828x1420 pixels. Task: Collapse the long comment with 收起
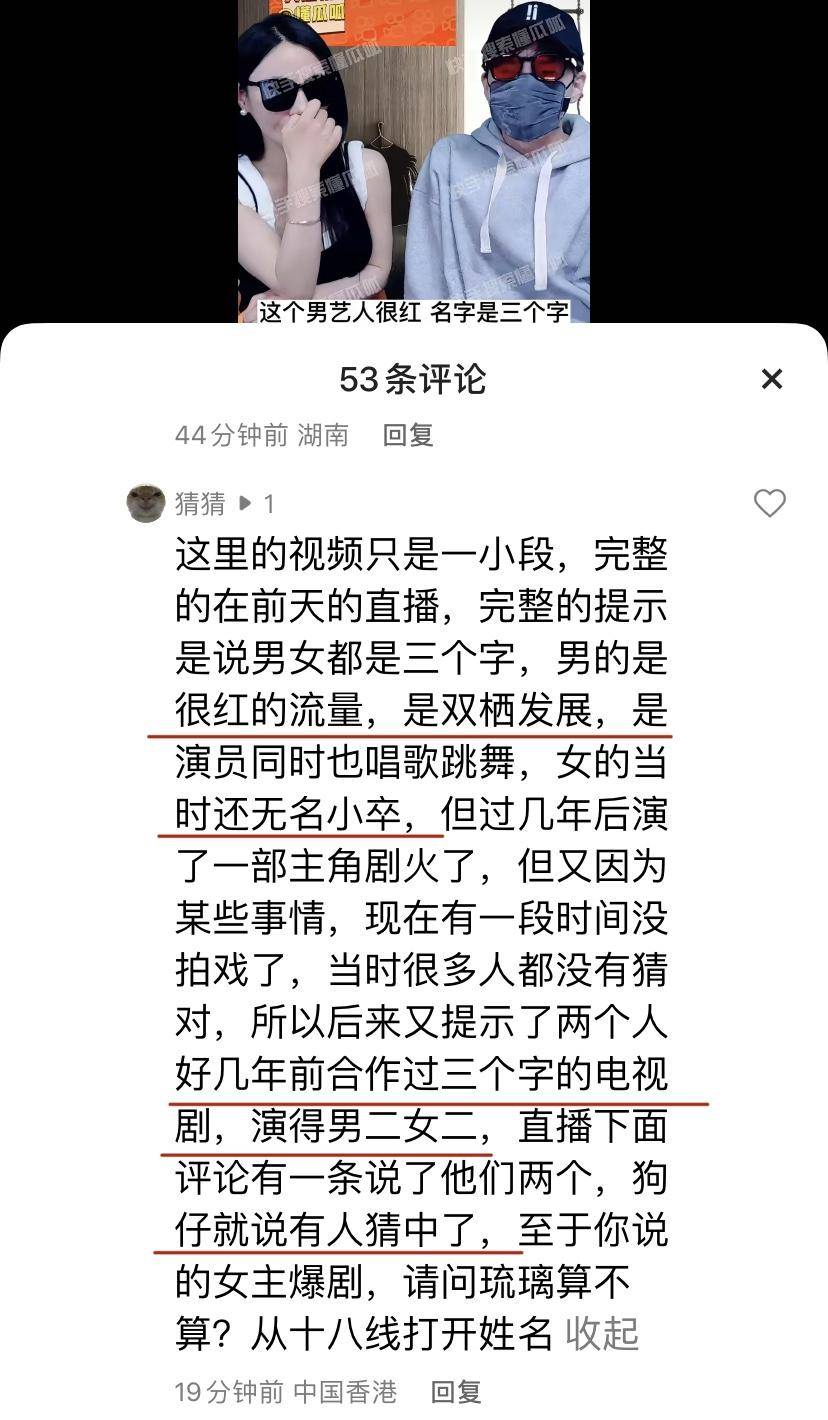tap(602, 1333)
